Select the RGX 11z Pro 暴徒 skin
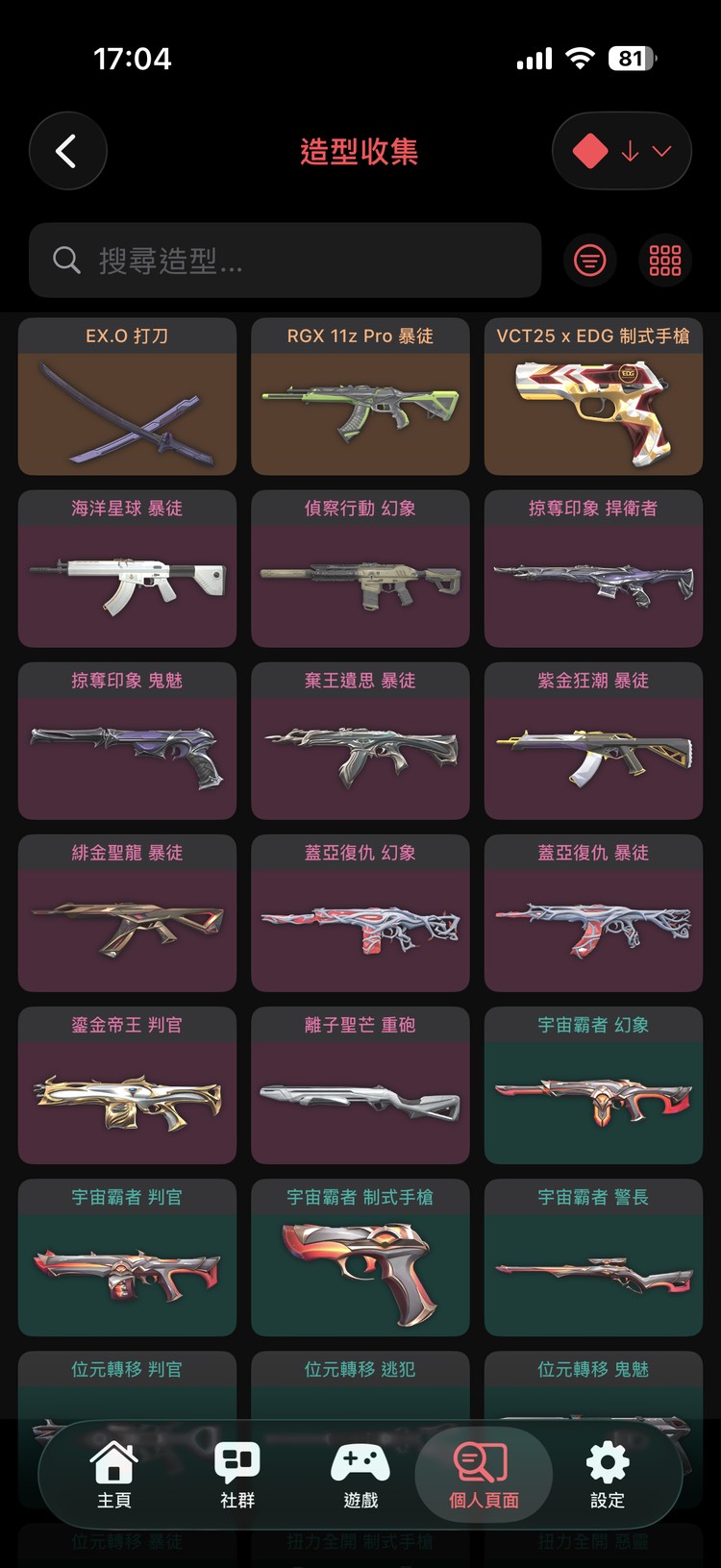 click(360, 396)
